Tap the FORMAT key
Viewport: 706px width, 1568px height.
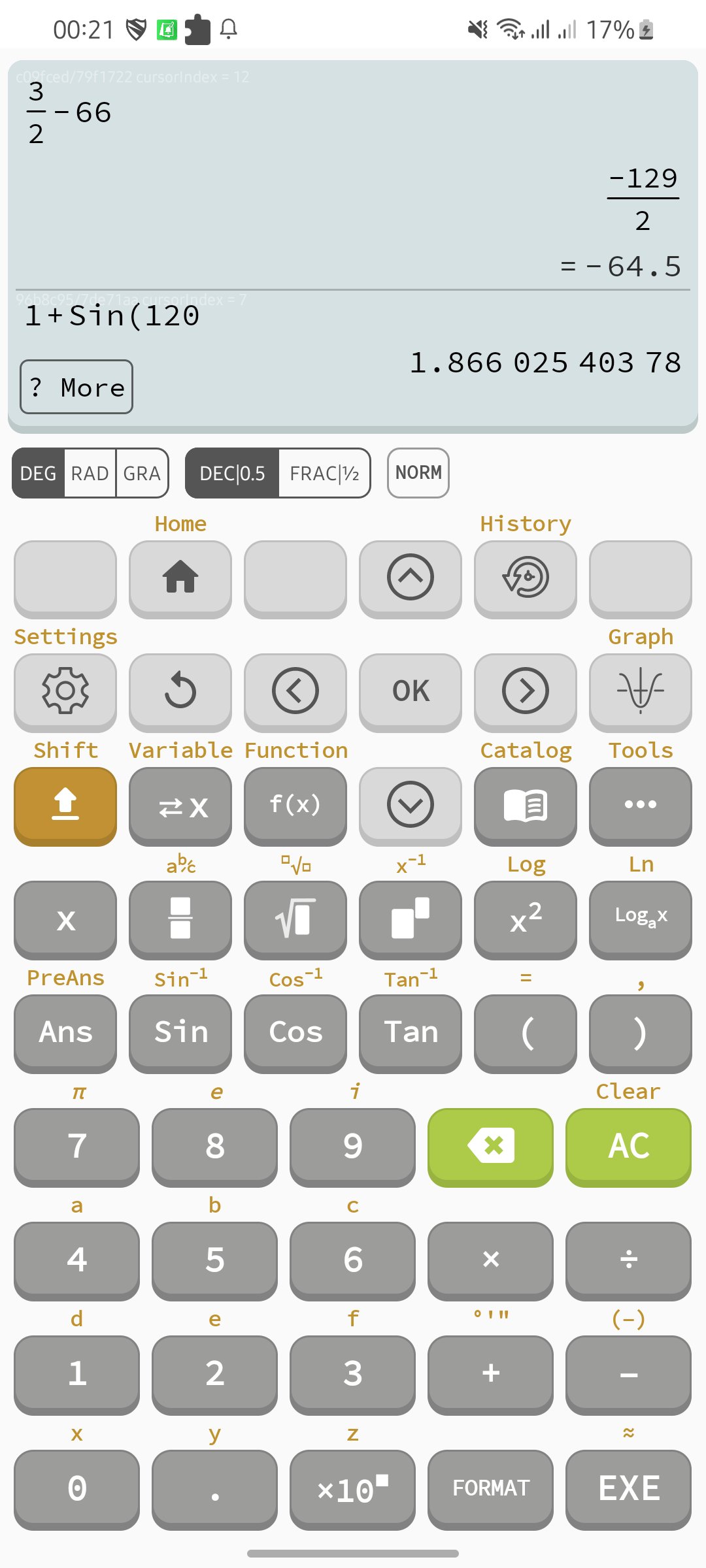490,1488
